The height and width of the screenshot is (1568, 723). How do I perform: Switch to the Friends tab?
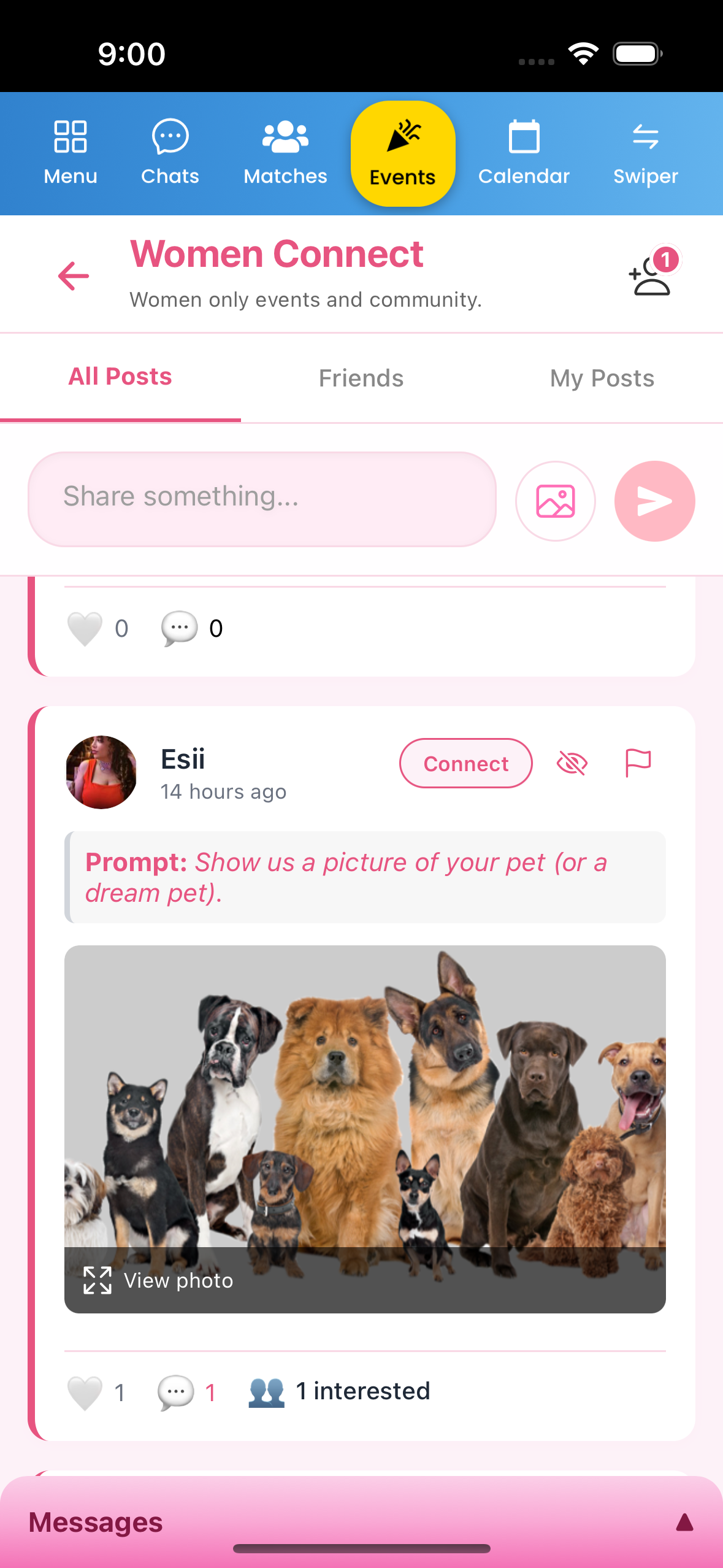coord(361,379)
